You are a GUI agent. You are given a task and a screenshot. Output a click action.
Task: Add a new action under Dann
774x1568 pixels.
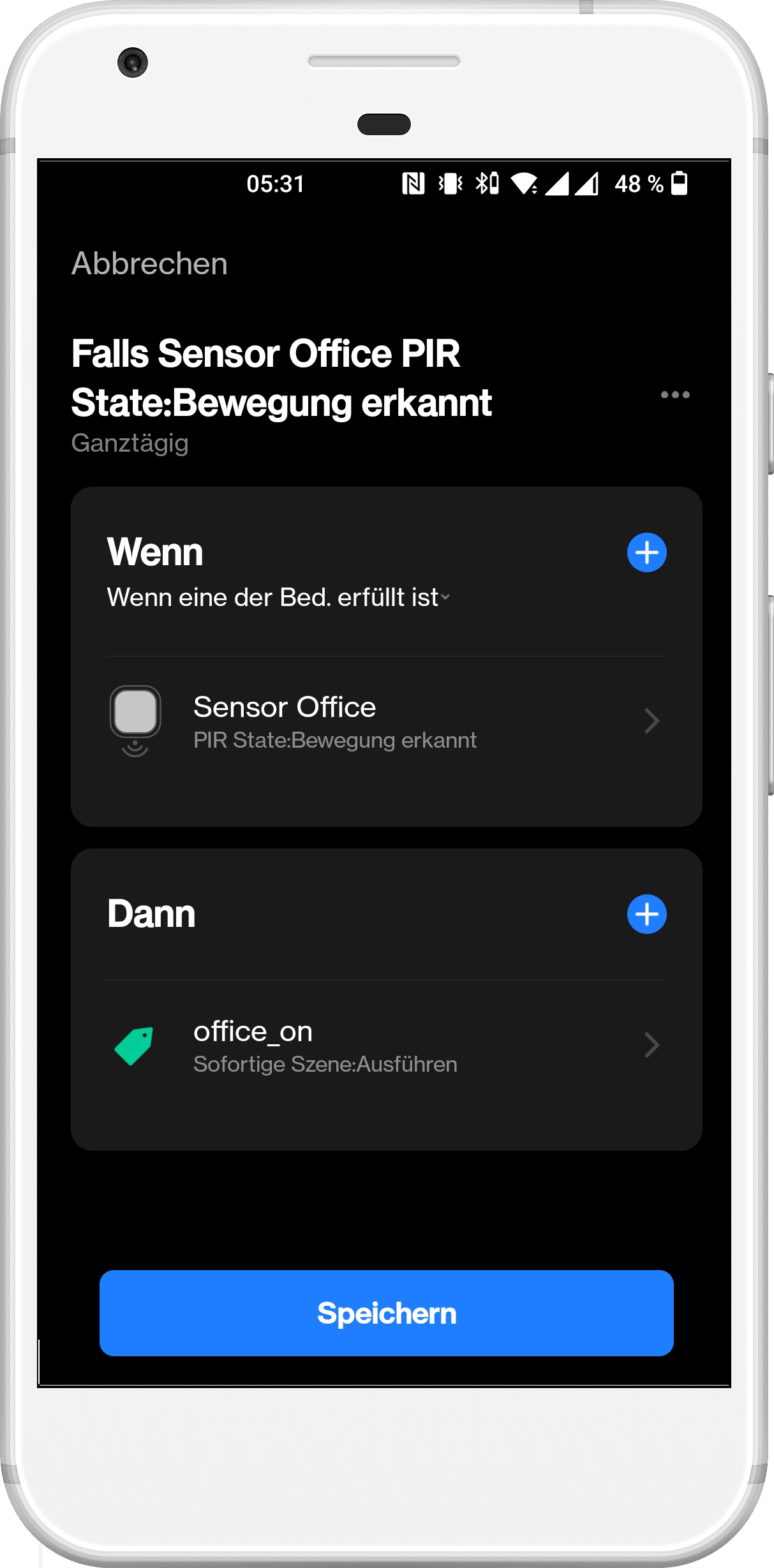[646, 914]
